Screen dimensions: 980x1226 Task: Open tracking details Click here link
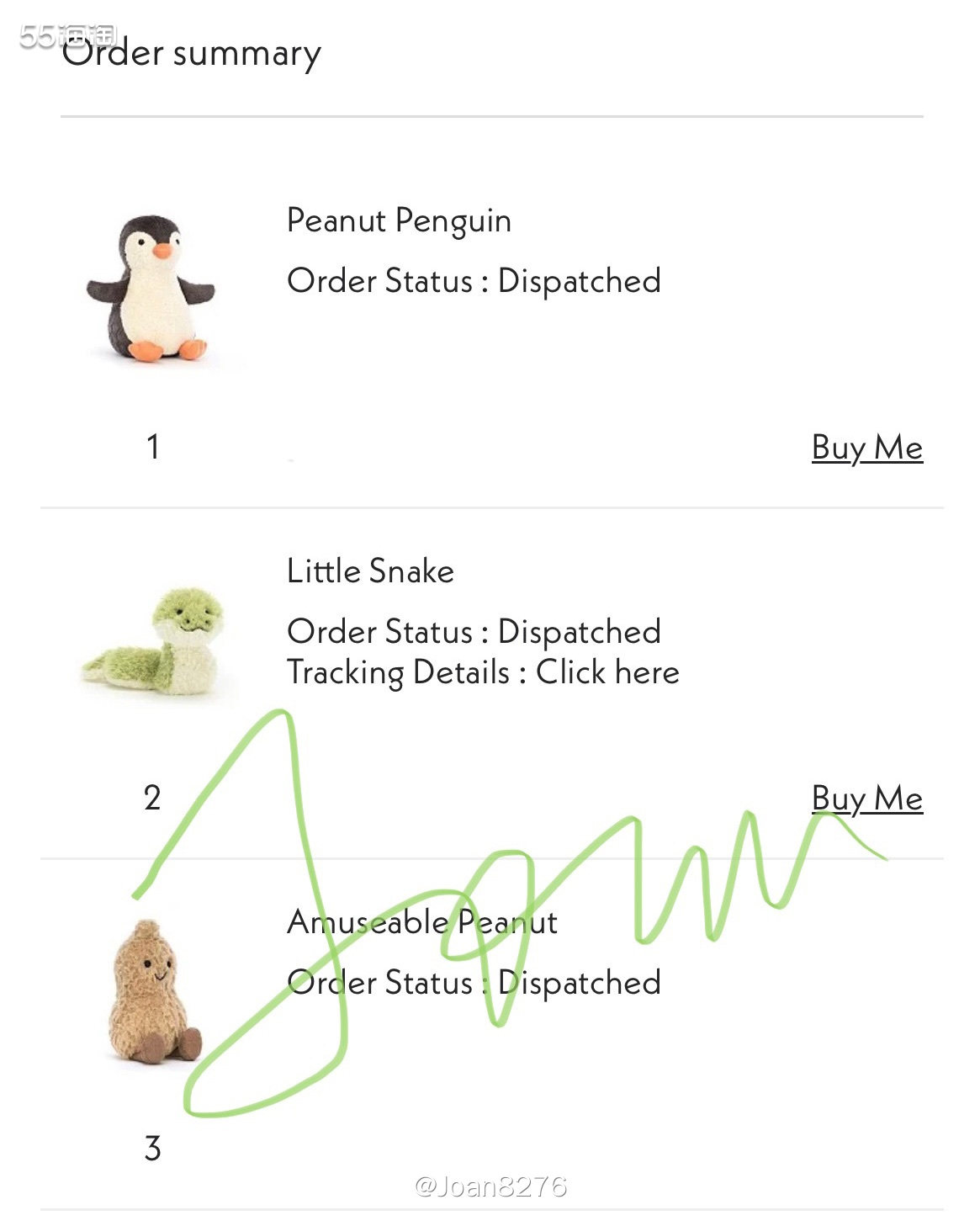click(x=607, y=672)
